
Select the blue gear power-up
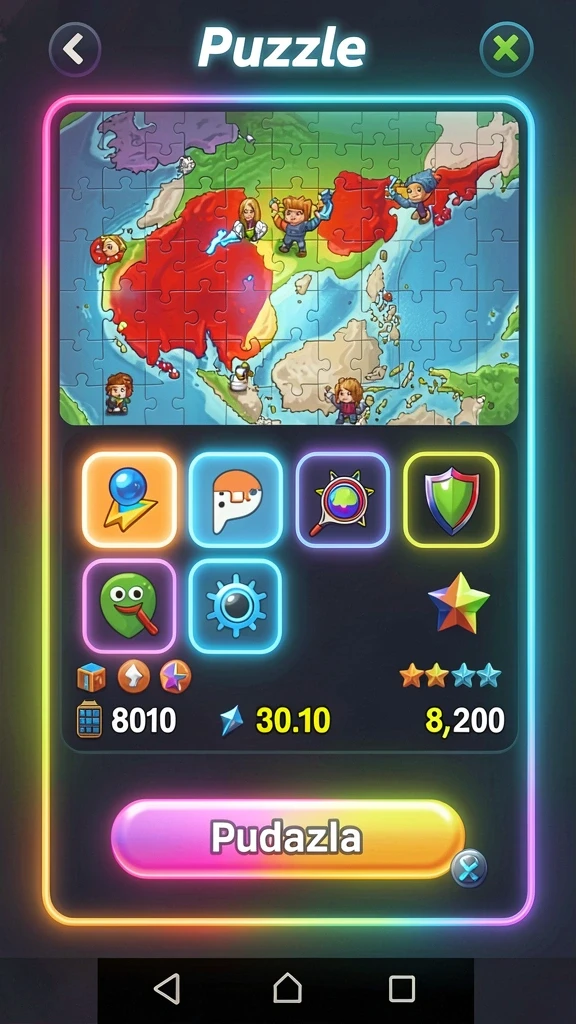236,606
